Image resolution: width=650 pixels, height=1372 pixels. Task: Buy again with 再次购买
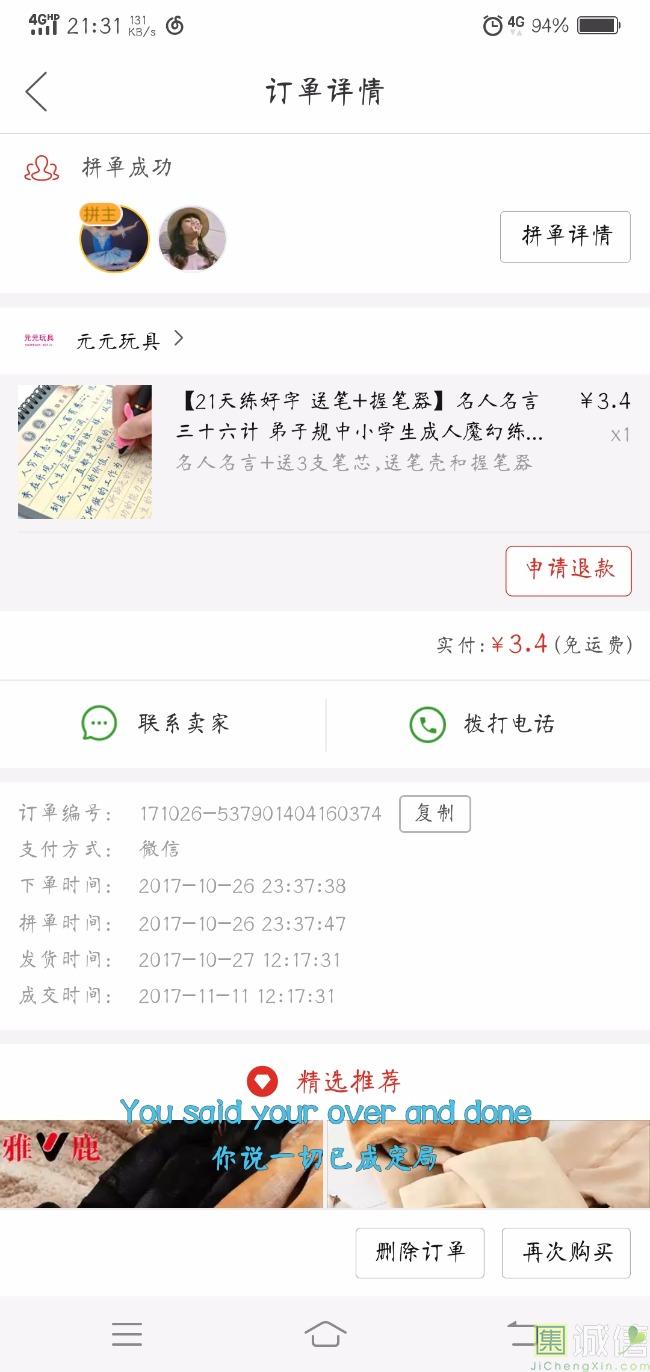click(566, 1252)
